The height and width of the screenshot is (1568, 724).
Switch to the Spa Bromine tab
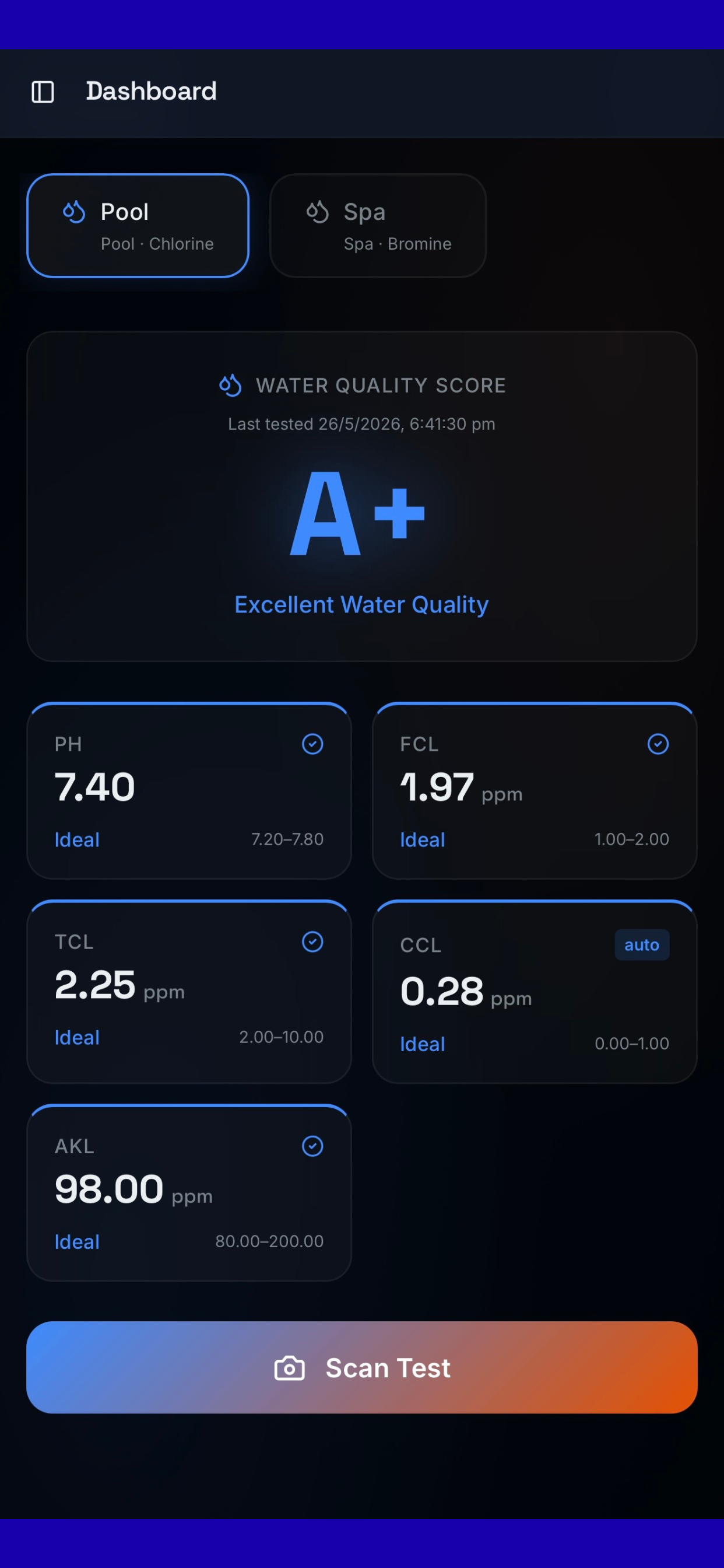click(378, 226)
